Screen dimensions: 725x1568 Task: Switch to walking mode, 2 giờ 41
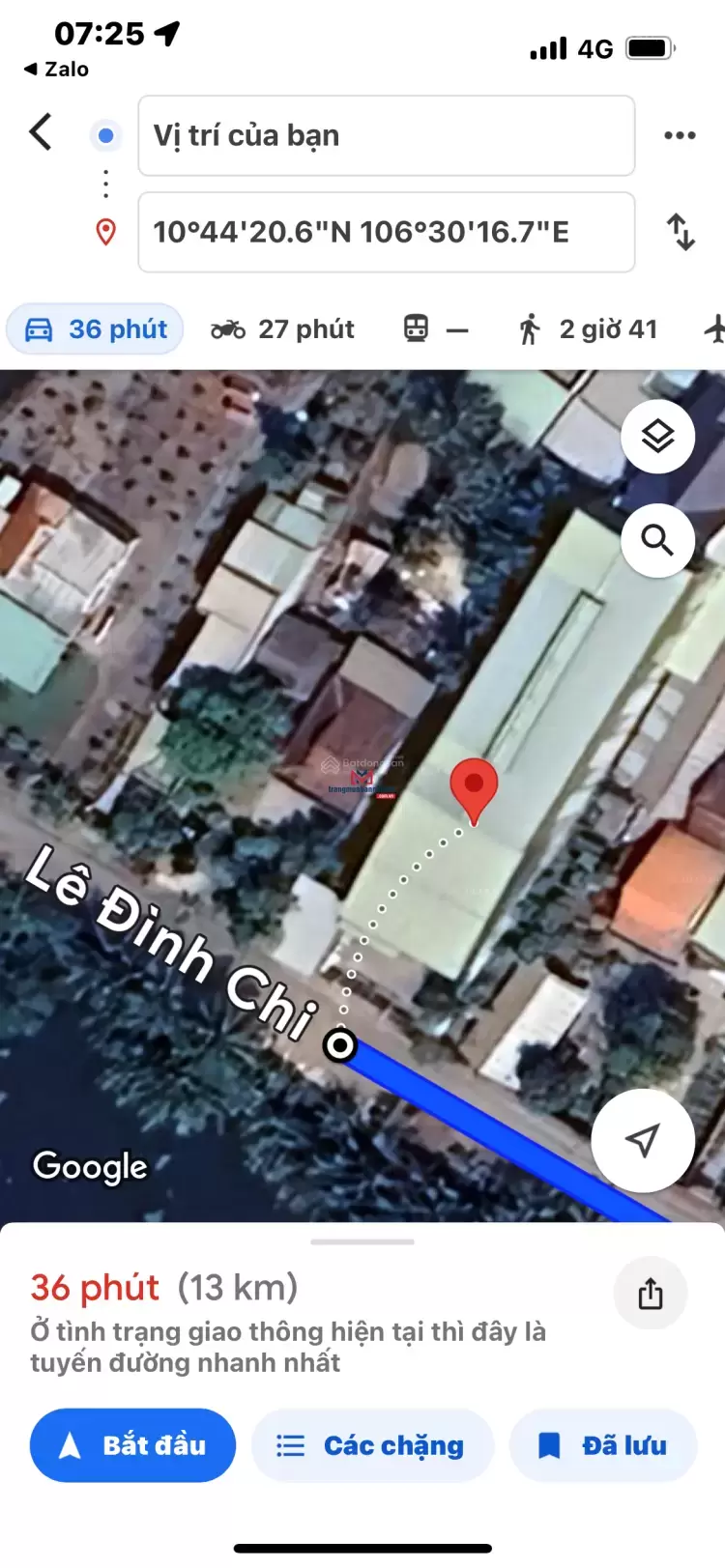point(588,329)
